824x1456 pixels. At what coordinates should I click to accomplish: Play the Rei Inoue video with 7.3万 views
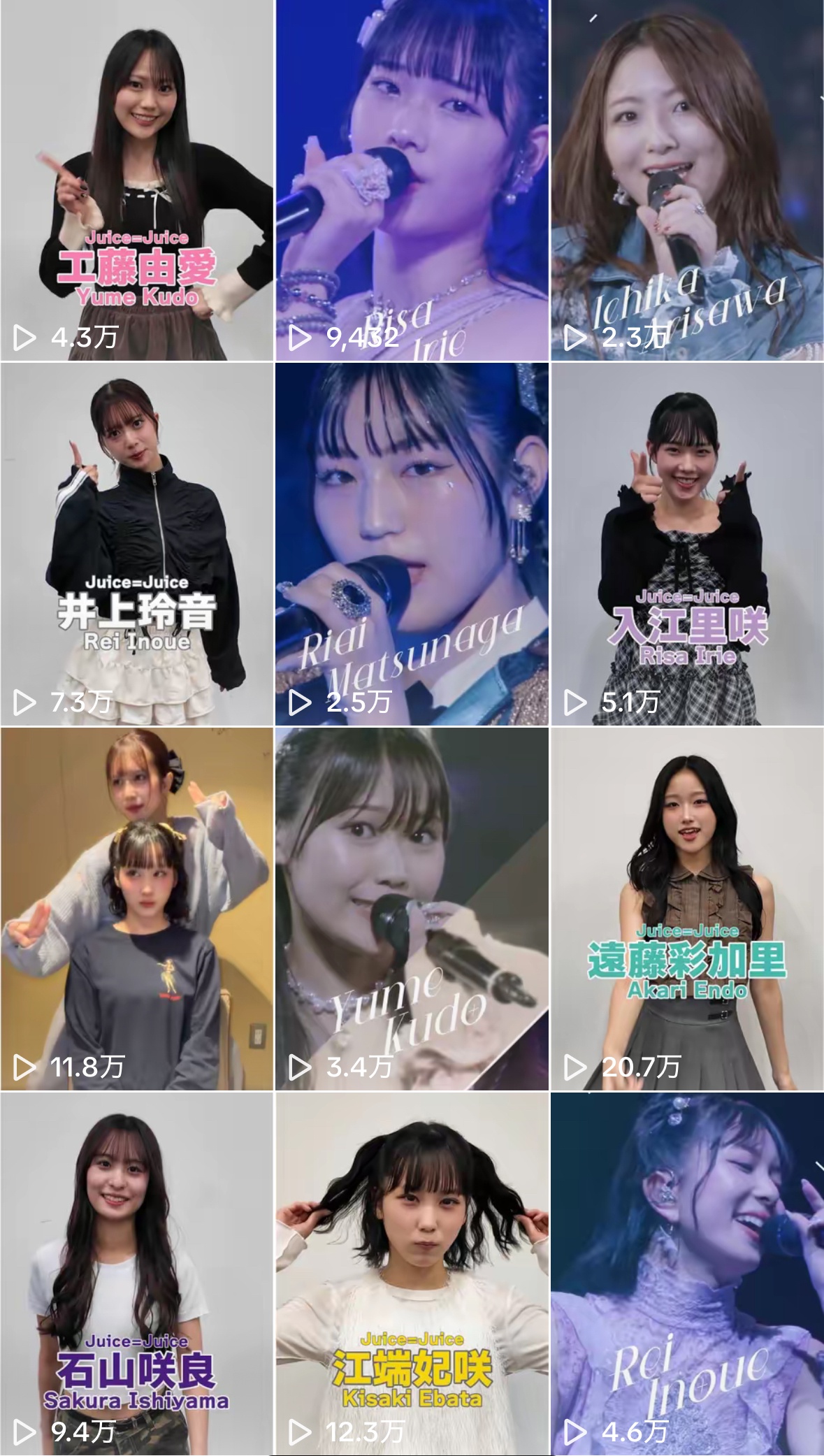coord(136,544)
